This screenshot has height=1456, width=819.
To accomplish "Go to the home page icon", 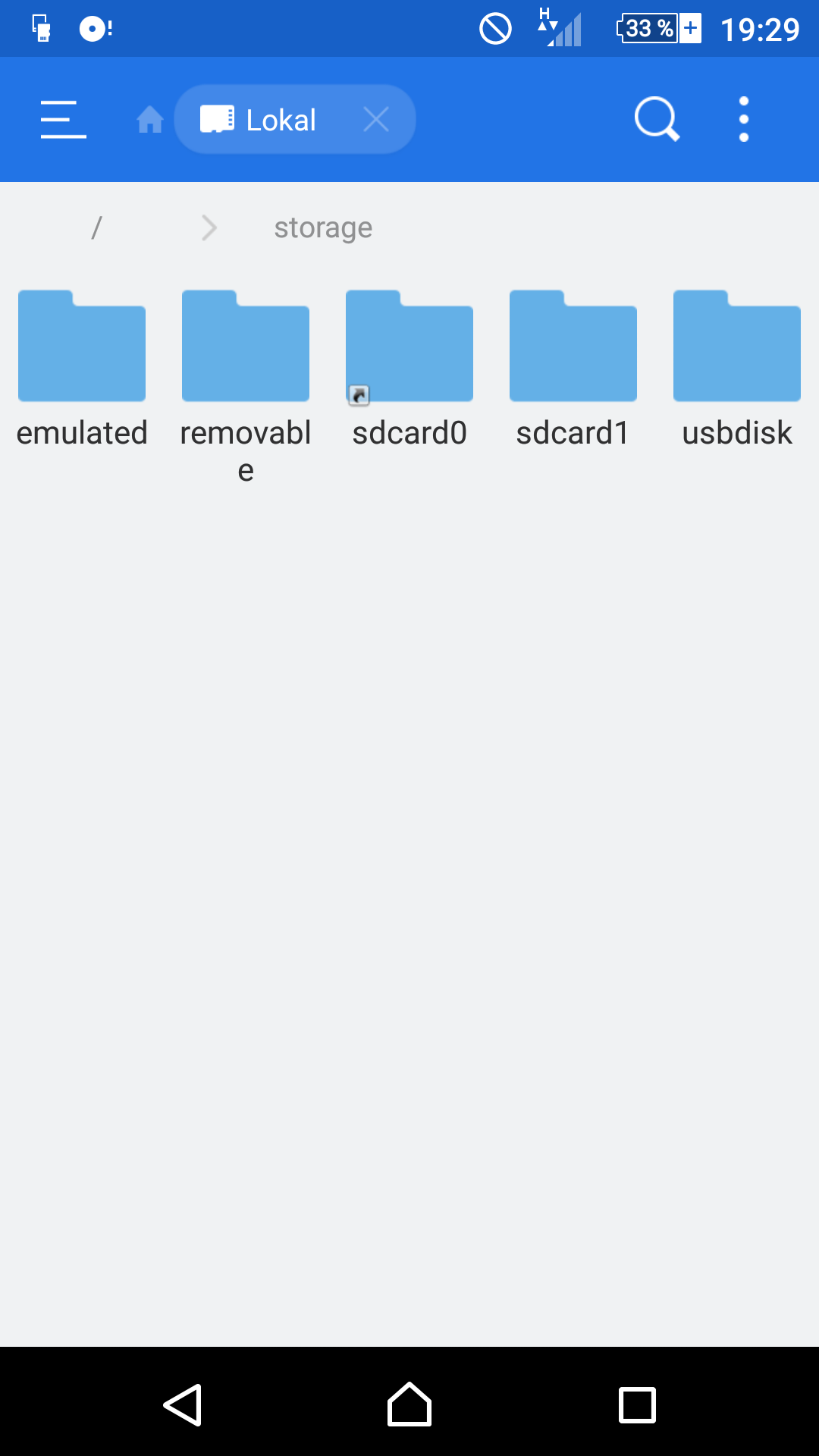I will click(x=150, y=120).
